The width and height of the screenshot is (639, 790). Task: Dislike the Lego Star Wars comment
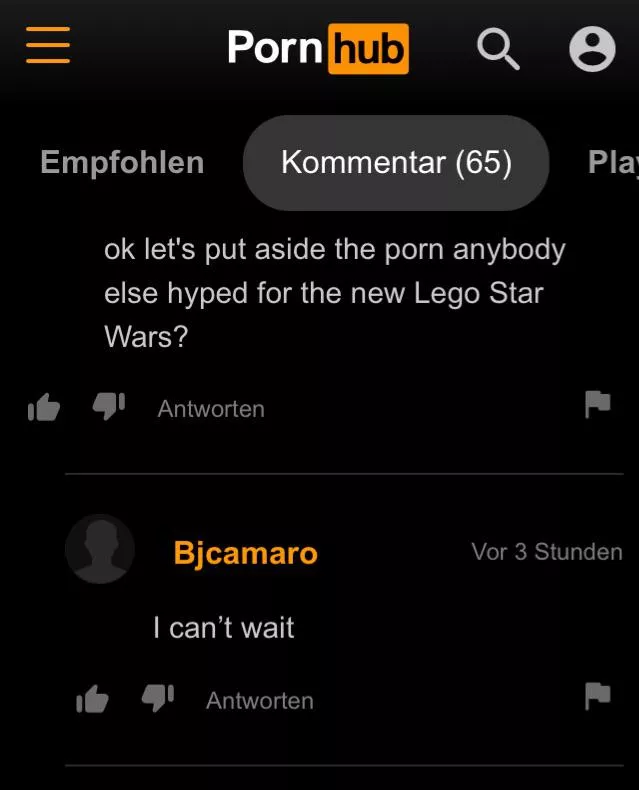pyautogui.click(x=107, y=405)
